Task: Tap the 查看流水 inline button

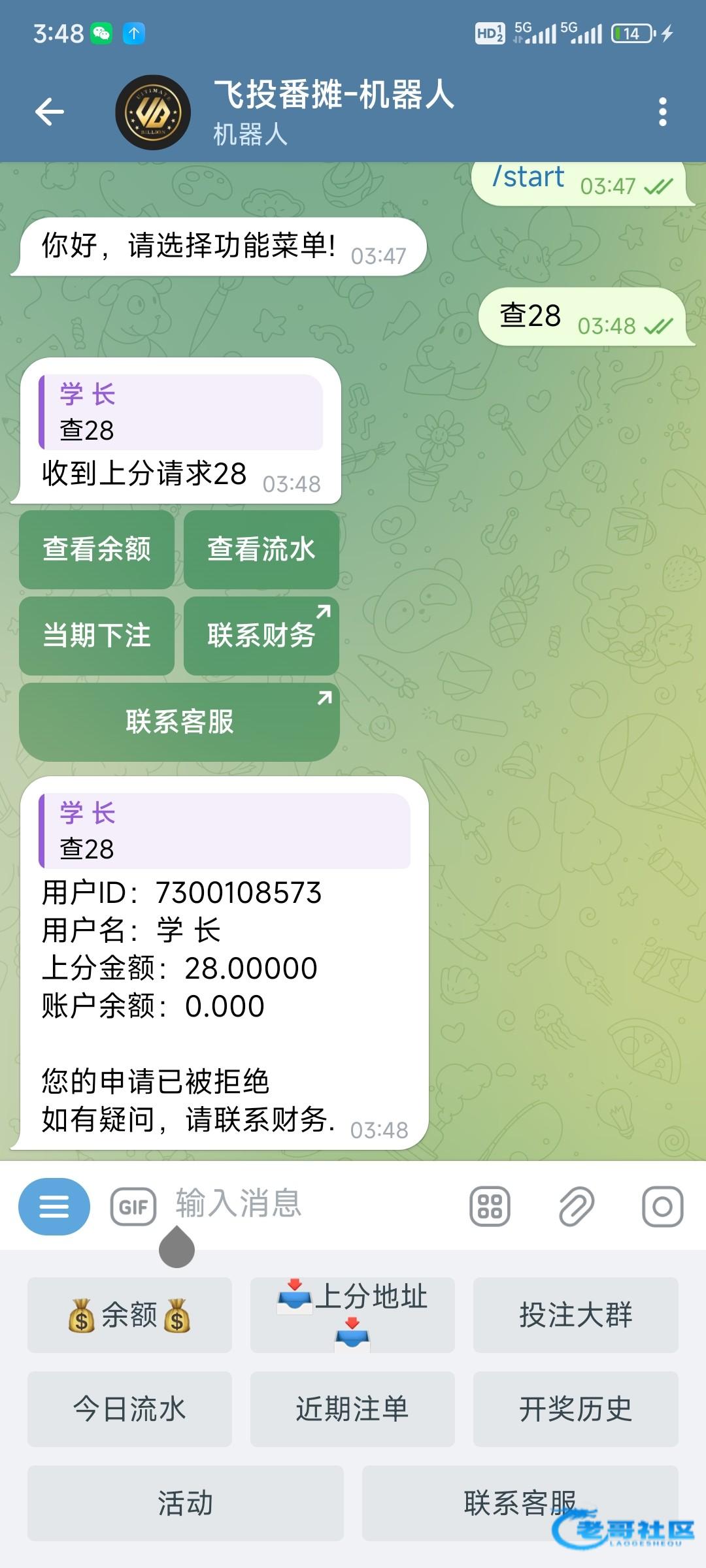Action: point(261,549)
